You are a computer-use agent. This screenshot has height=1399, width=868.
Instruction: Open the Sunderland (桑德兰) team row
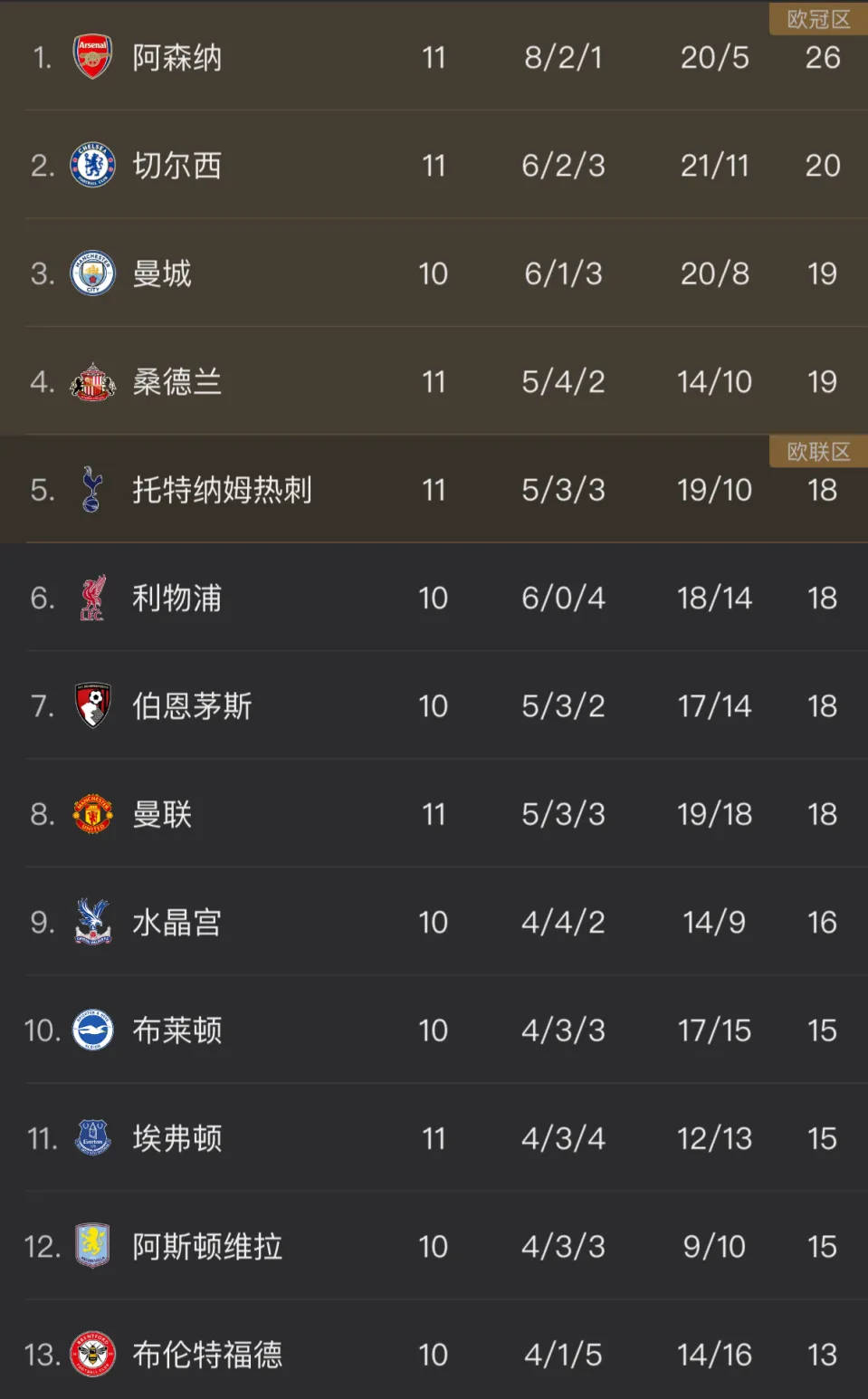176,382
